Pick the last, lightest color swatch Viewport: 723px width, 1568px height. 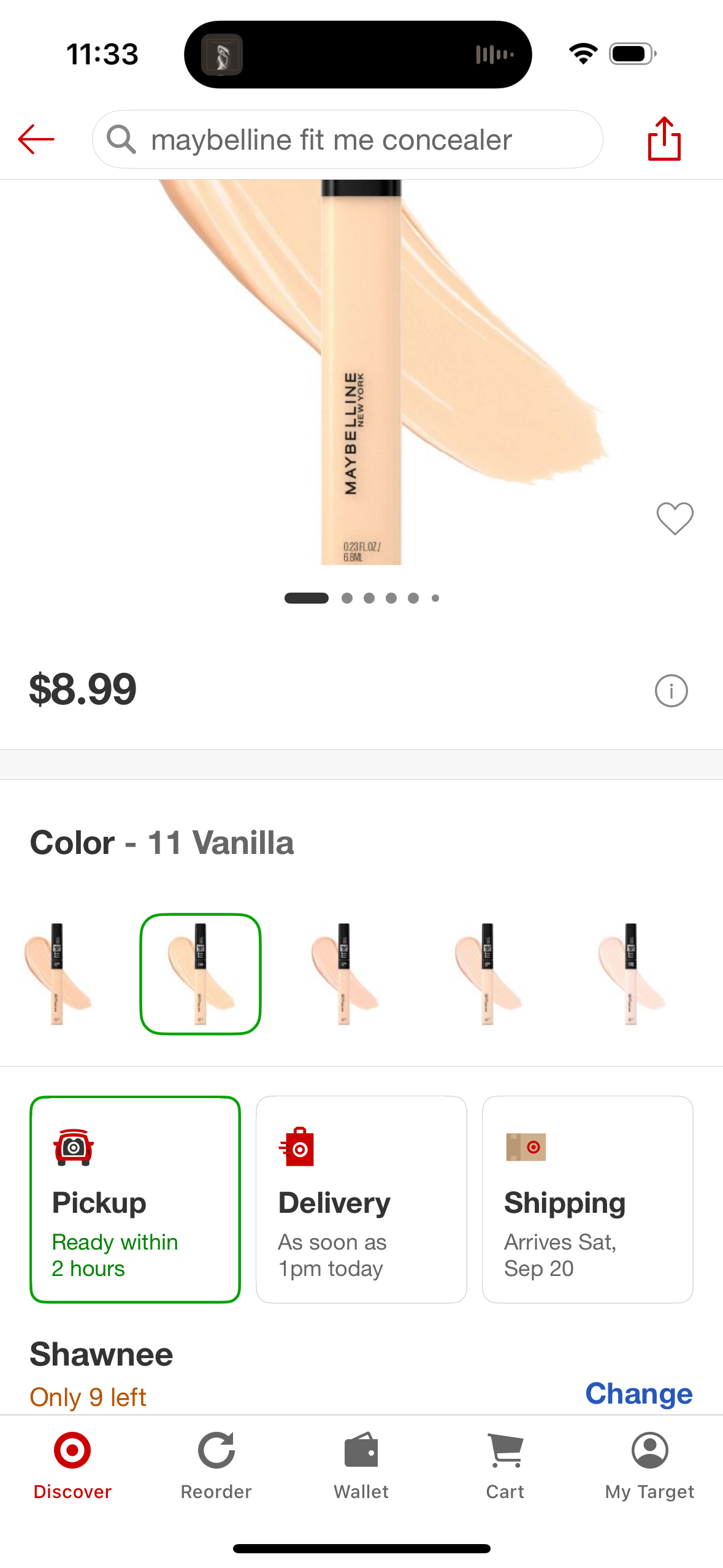pos(631,974)
